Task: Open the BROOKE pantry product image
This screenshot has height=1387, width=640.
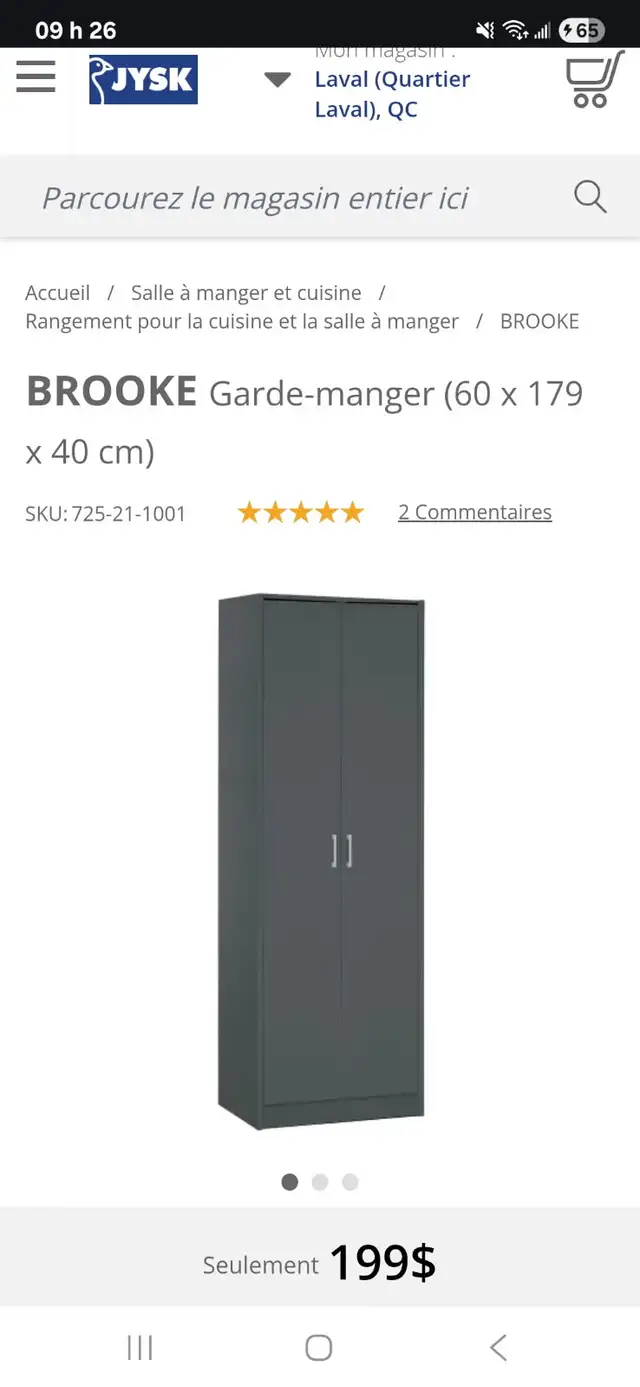Action: (x=320, y=861)
